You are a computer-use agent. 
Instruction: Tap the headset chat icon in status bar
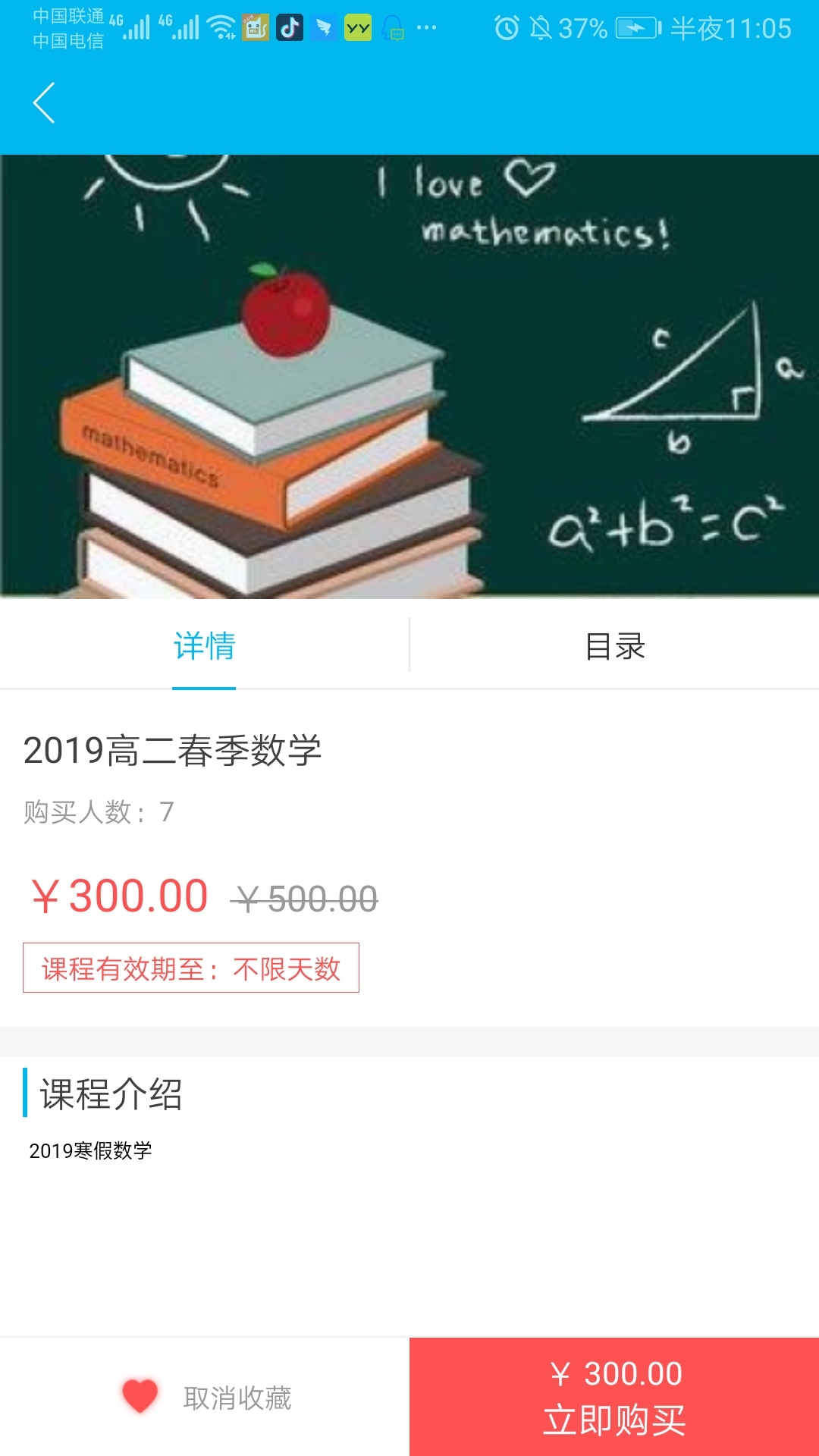(x=392, y=29)
